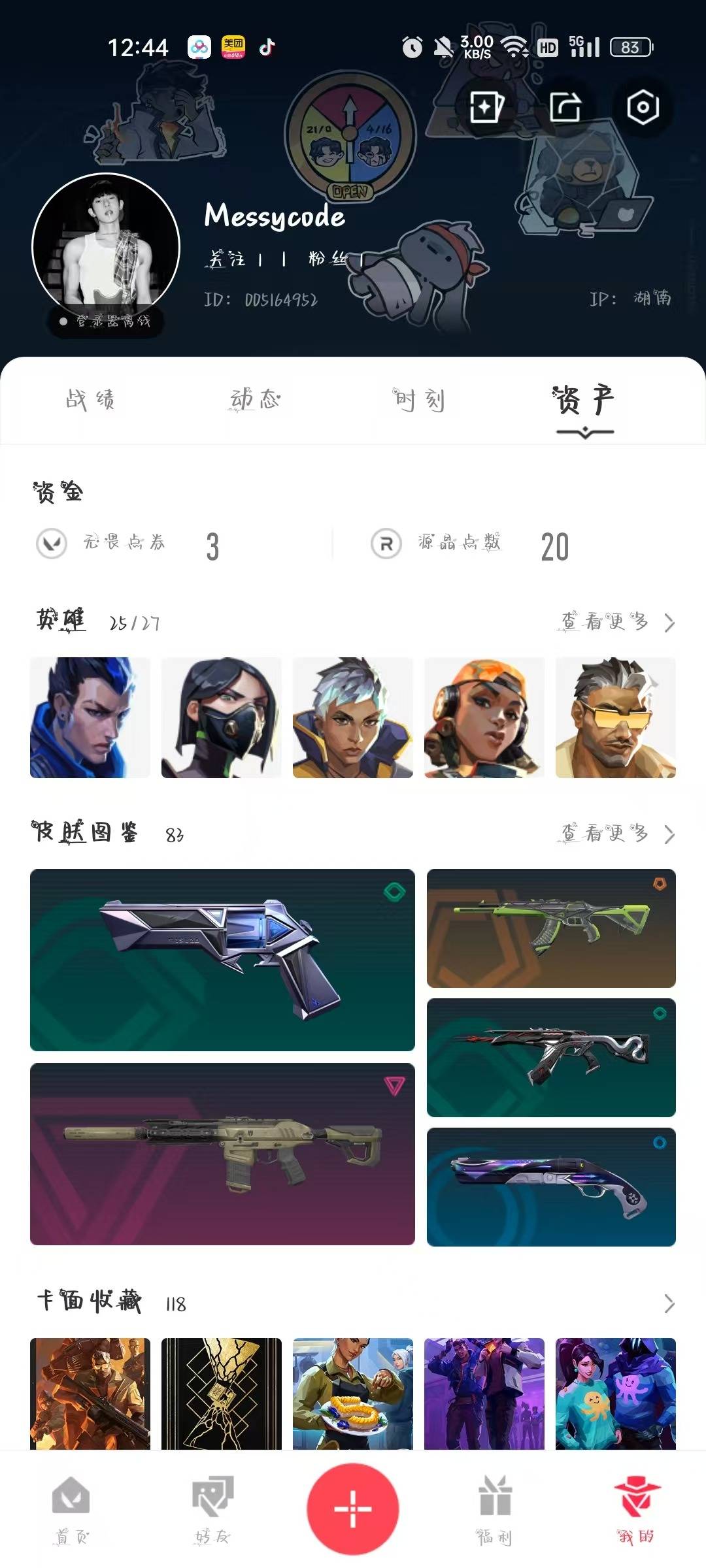Open the short shotgun skin card

click(551, 1187)
